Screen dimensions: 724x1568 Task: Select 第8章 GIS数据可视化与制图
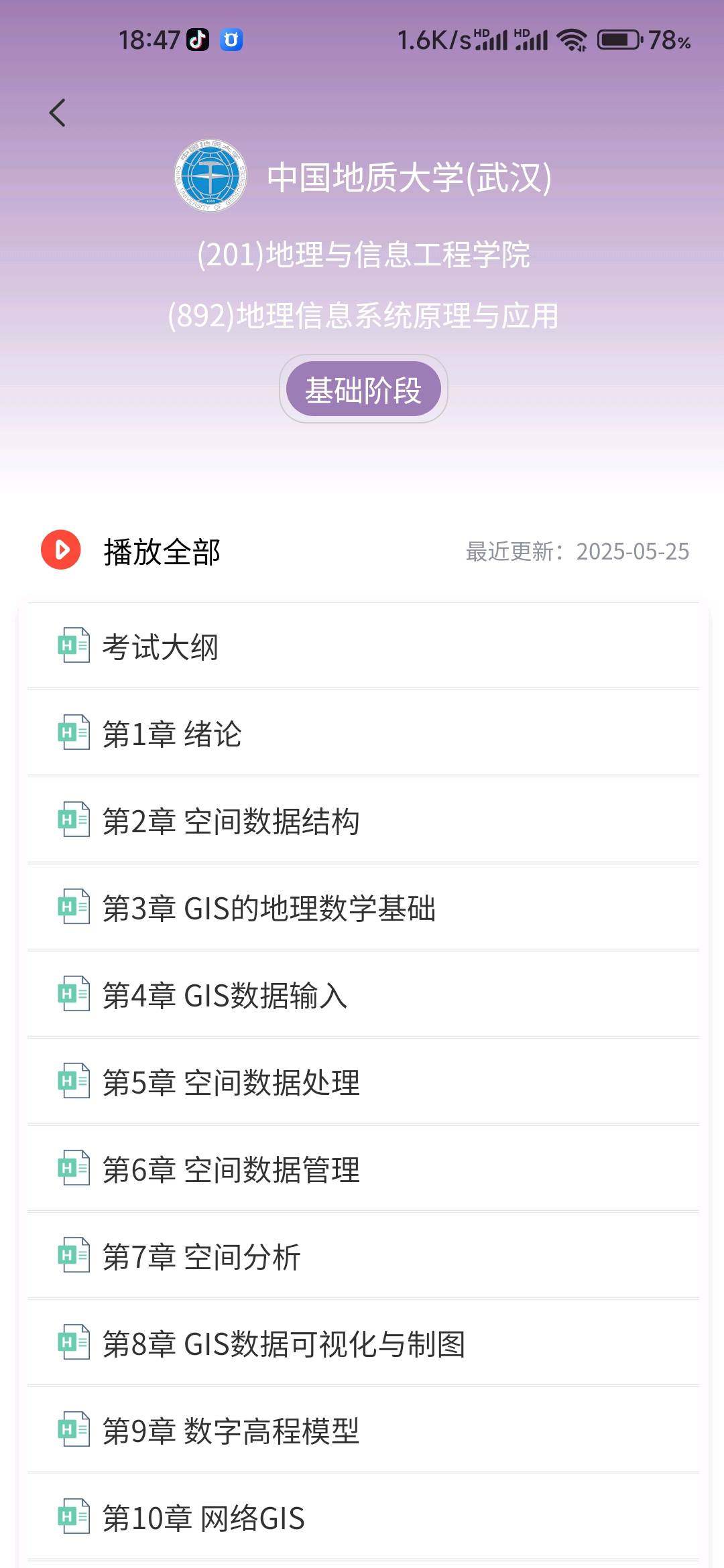pyautogui.click(x=284, y=1344)
